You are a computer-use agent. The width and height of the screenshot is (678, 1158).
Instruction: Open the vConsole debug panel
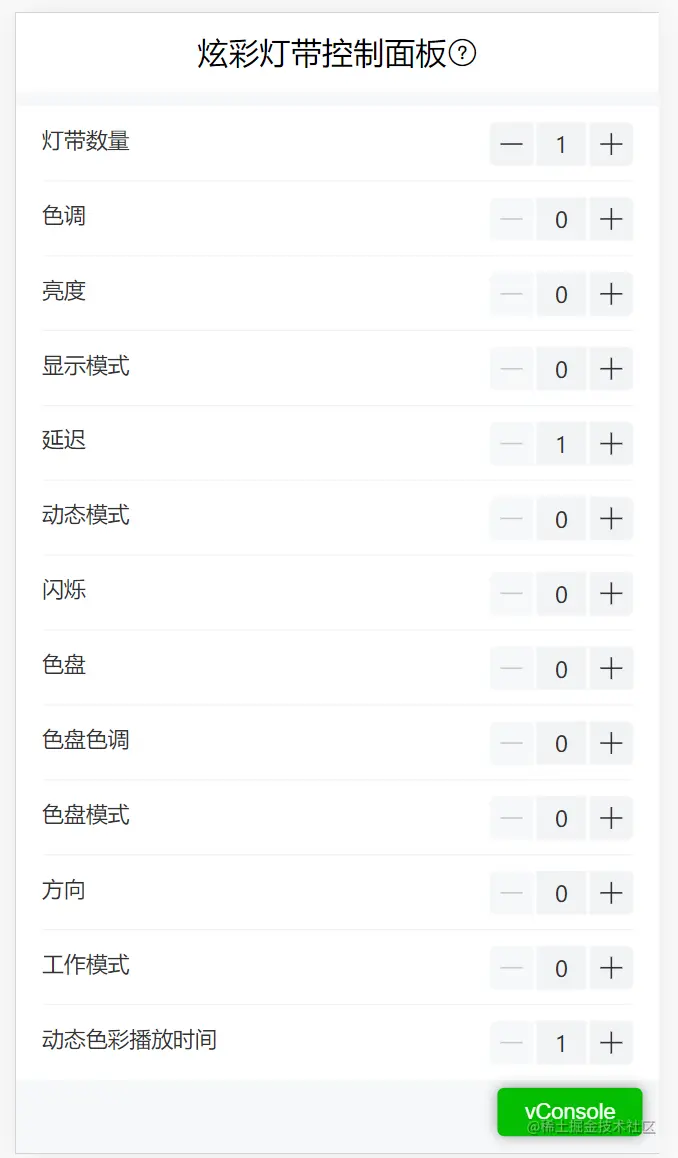point(569,1111)
